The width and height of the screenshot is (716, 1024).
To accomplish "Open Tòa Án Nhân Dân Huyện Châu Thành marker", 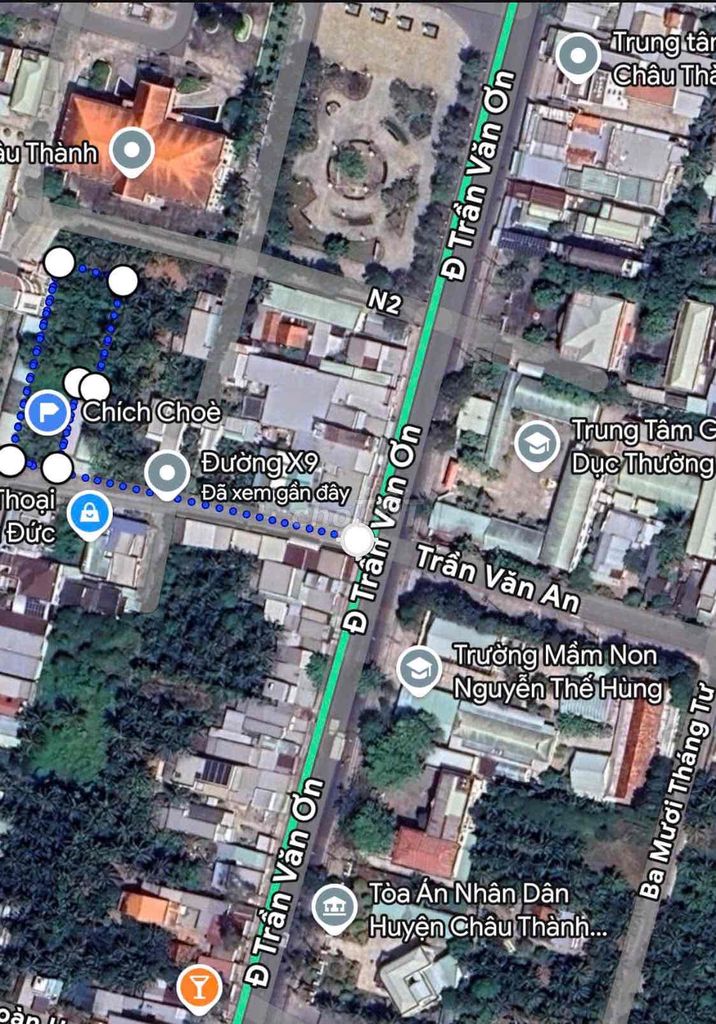I will tap(334, 907).
